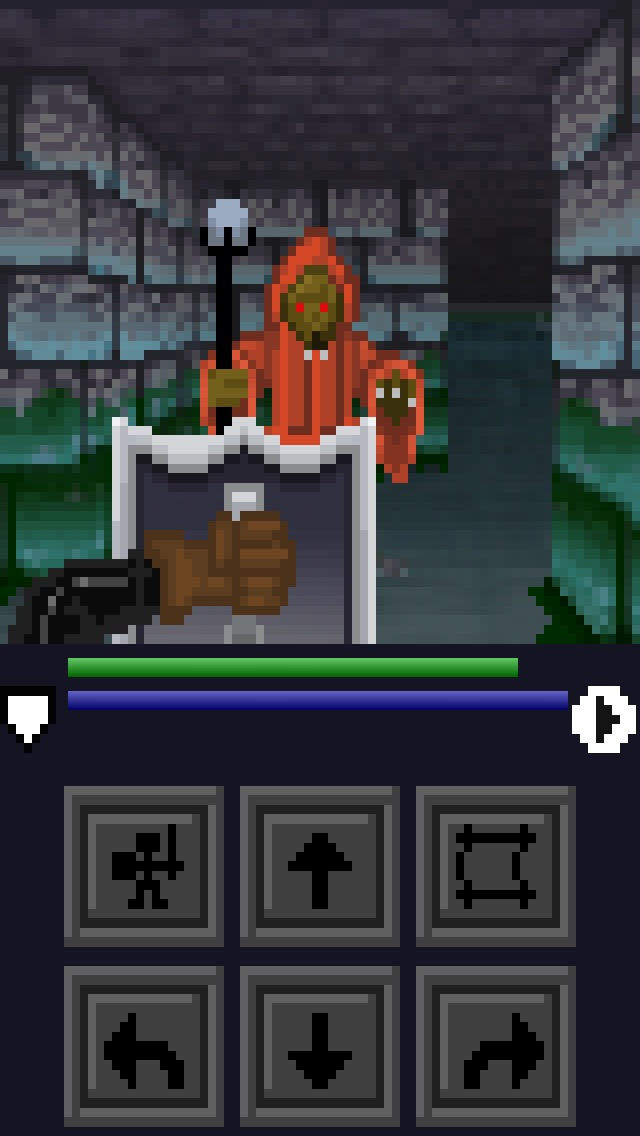Screen dimensions: 640x1136
Task: Turn right with the curved arrow
Action: 496,1046
